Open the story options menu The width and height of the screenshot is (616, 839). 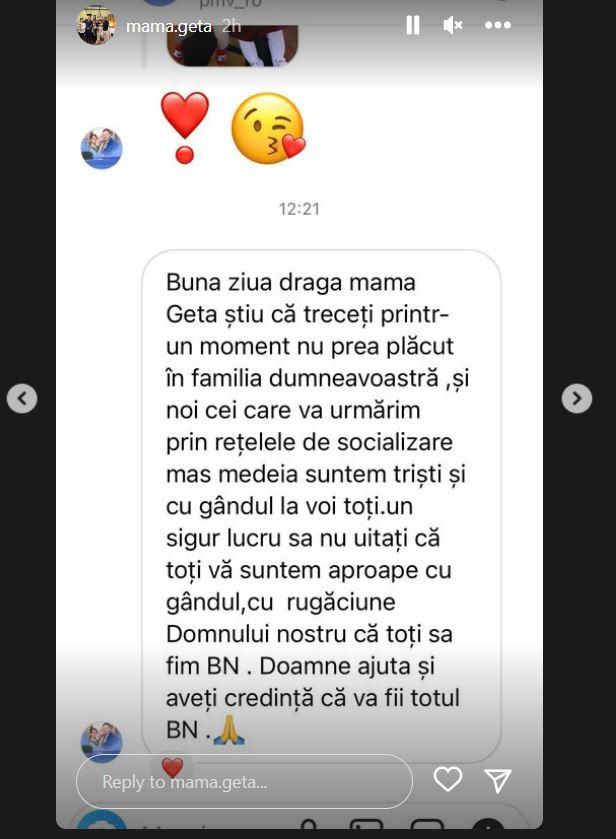pyautogui.click(x=498, y=25)
